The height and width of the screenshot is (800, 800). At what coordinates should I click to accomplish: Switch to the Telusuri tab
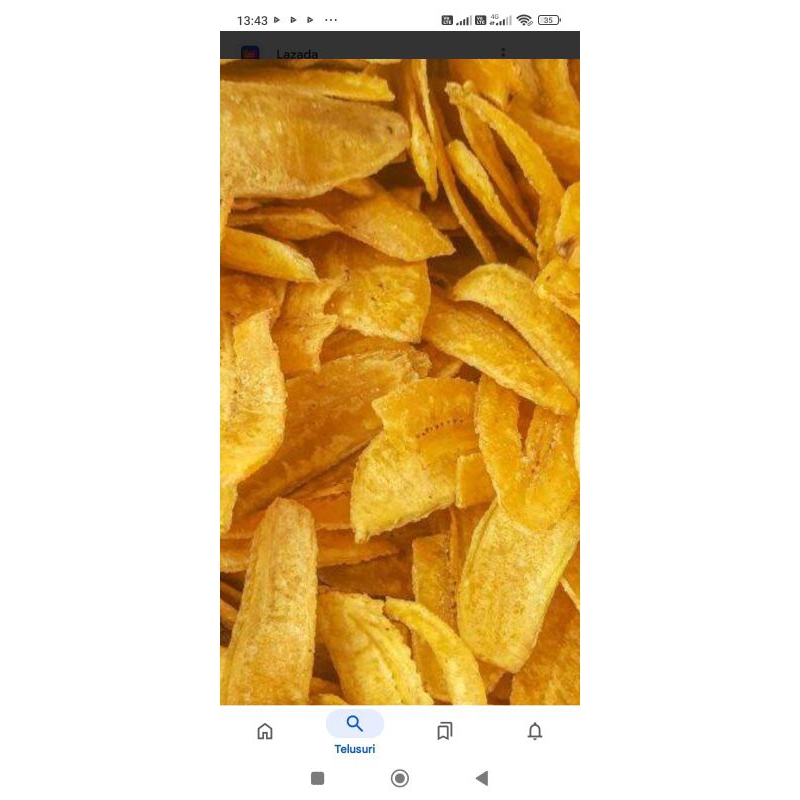tap(355, 732)
